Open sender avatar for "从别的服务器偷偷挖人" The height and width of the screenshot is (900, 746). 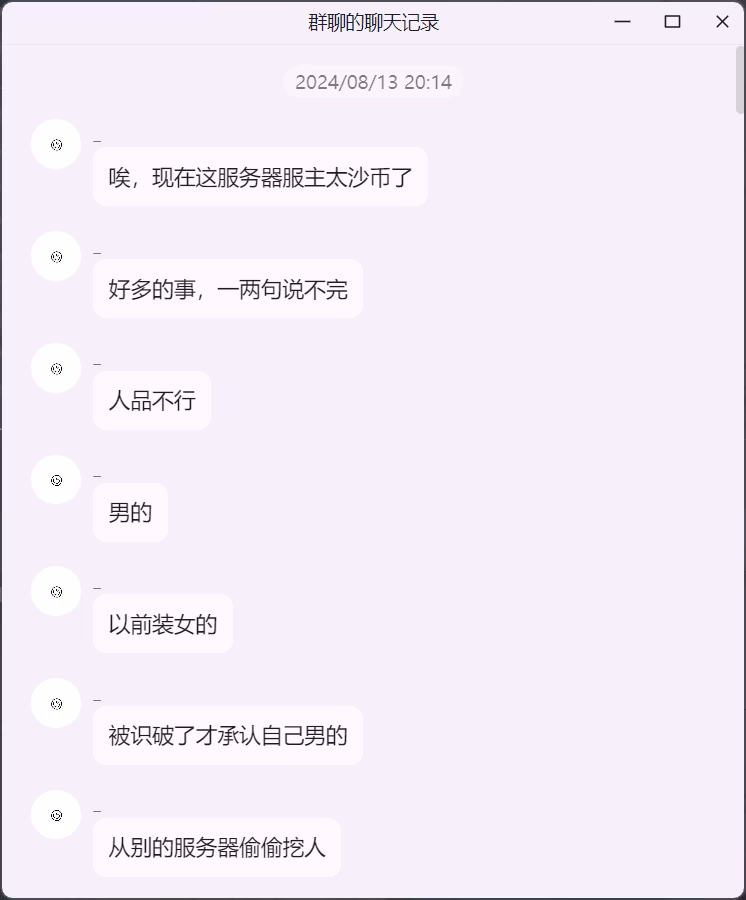(56, 815)
